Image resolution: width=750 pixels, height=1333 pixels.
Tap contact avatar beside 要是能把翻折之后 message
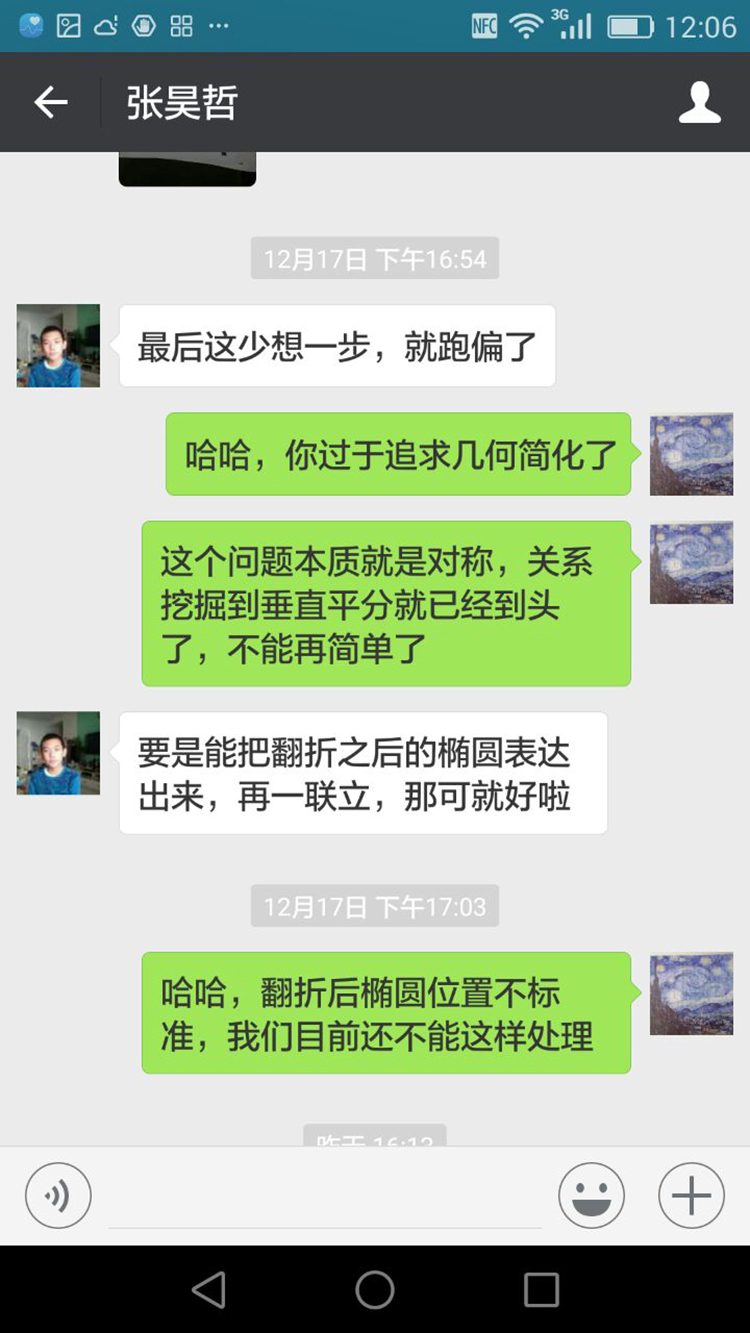coord(58,753)
